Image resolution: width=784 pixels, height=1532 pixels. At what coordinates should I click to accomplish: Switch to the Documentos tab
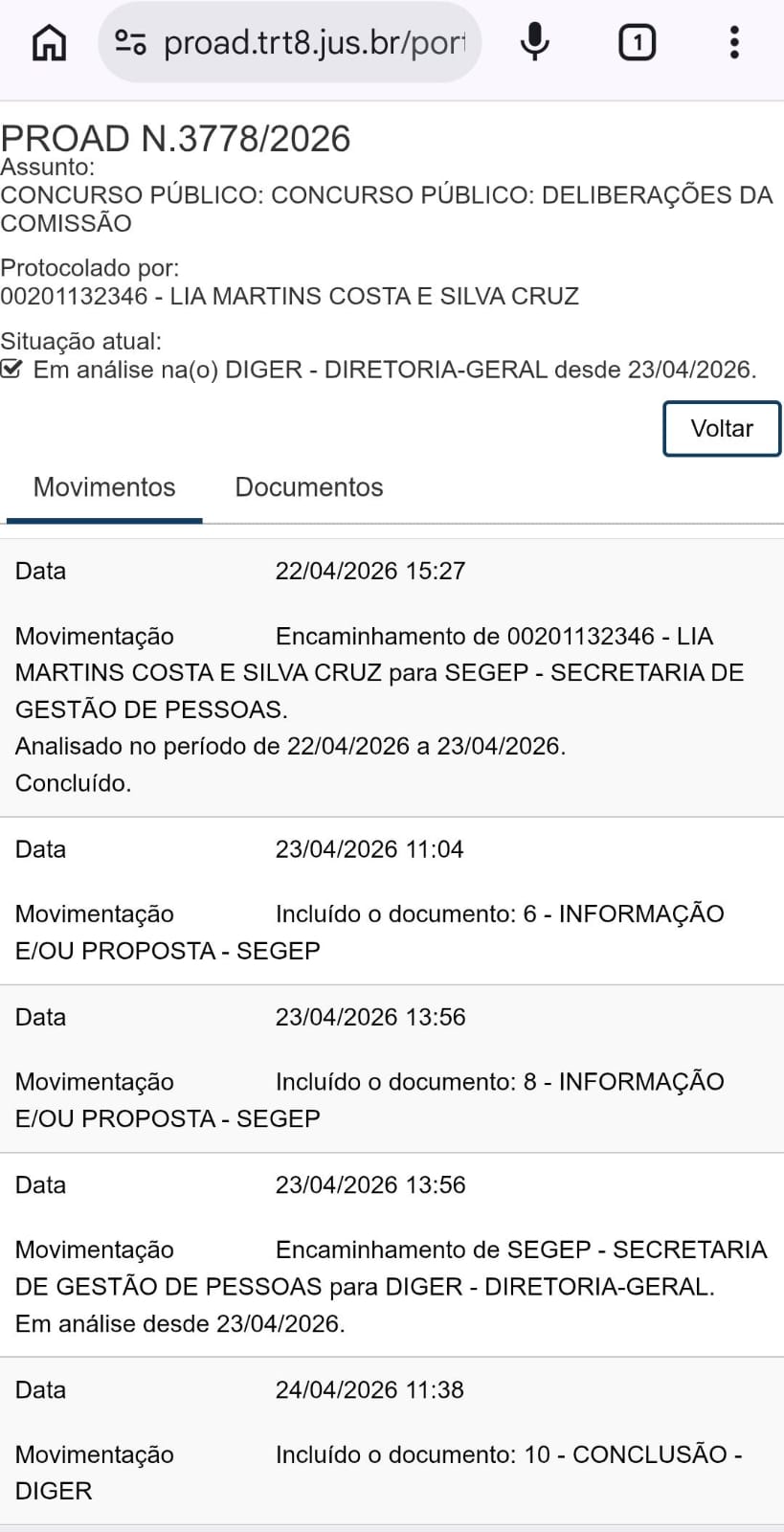click(x=308, y=487)
